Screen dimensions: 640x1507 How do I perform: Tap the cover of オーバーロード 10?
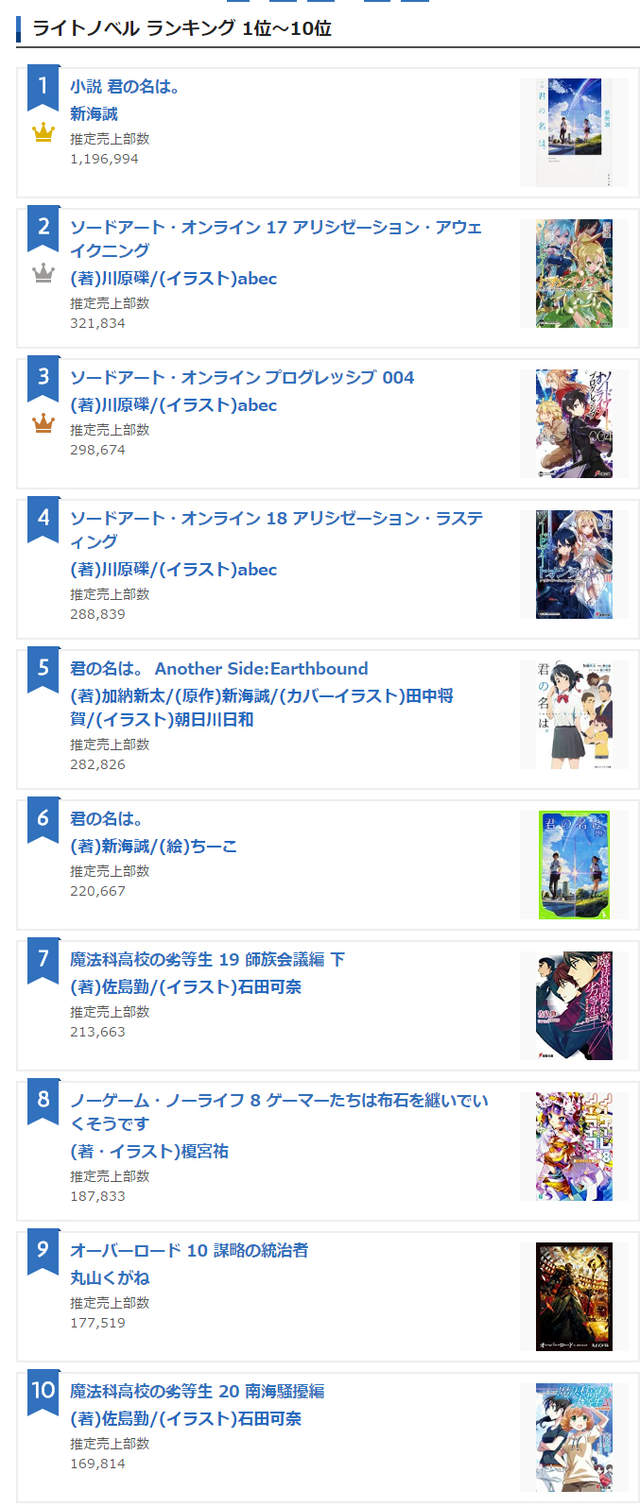(574, 1296)
